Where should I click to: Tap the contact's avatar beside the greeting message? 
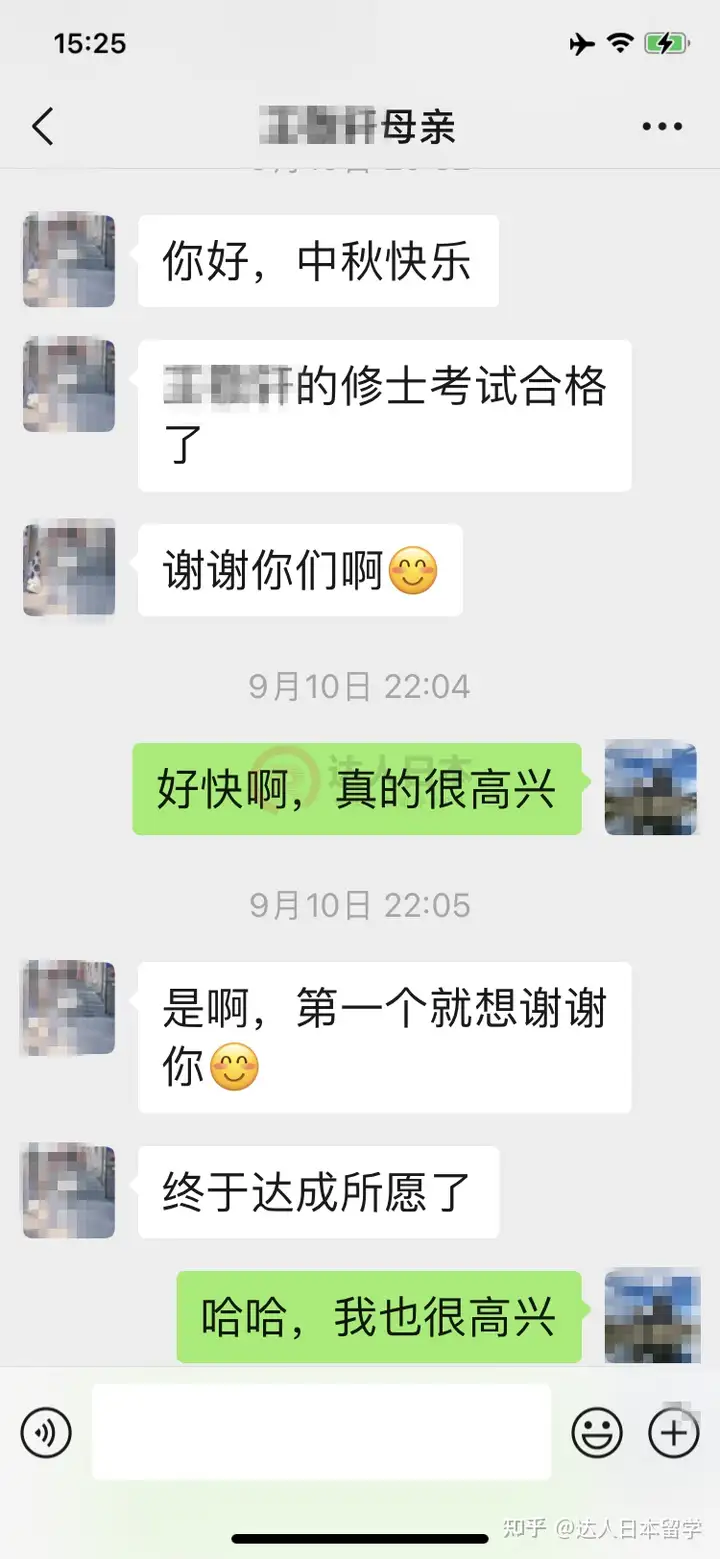click(68, 261)
